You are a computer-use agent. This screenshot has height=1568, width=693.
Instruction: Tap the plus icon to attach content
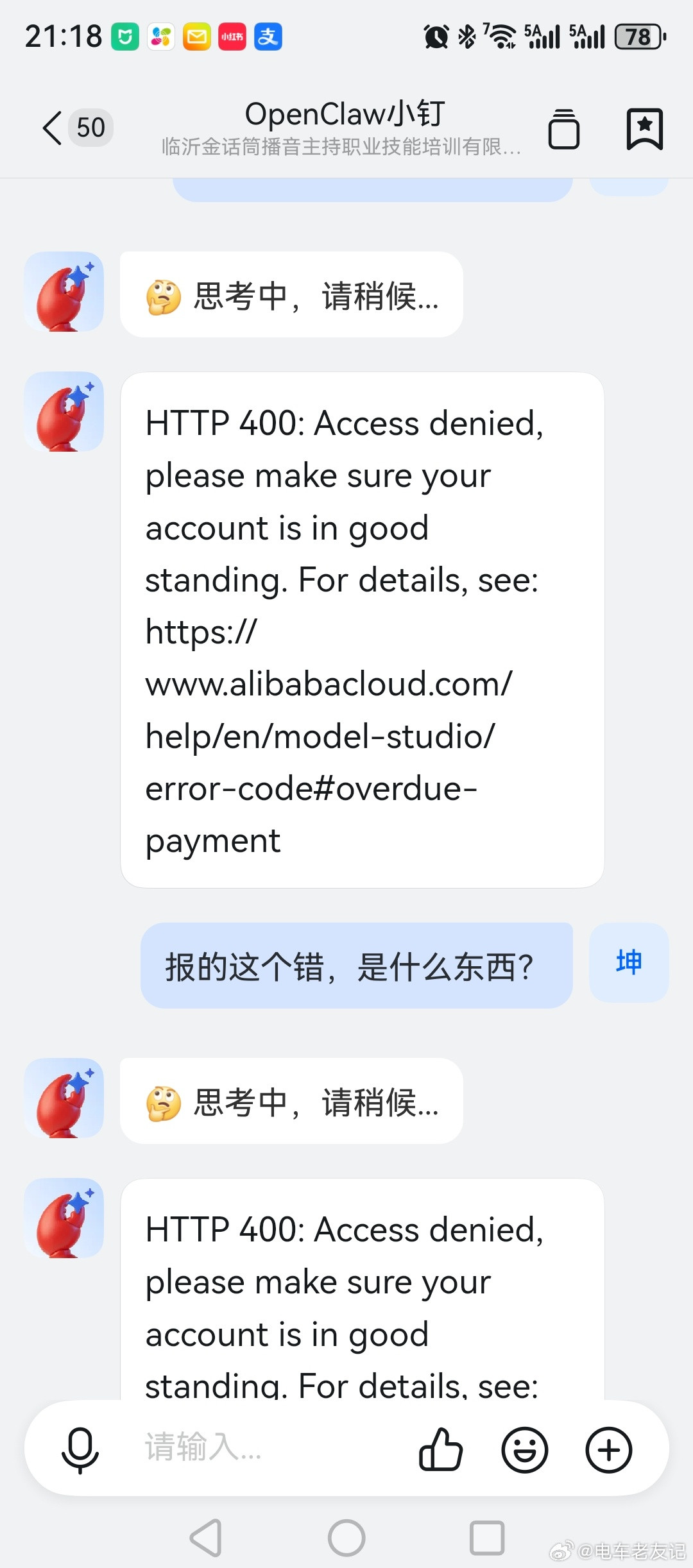click(608, 1450)
